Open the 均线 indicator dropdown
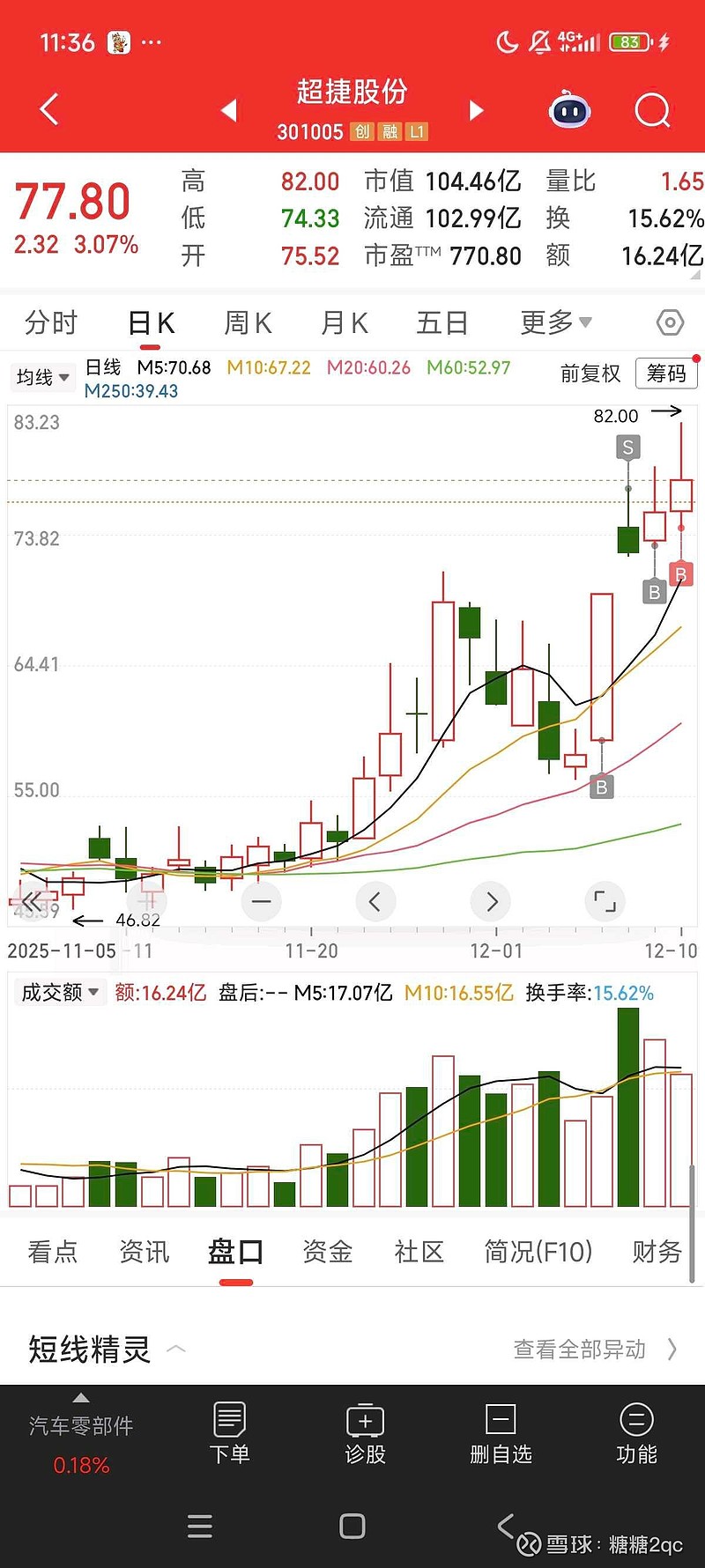The width and height of the screenshot is (705, 1568). (x=42, y=377)
